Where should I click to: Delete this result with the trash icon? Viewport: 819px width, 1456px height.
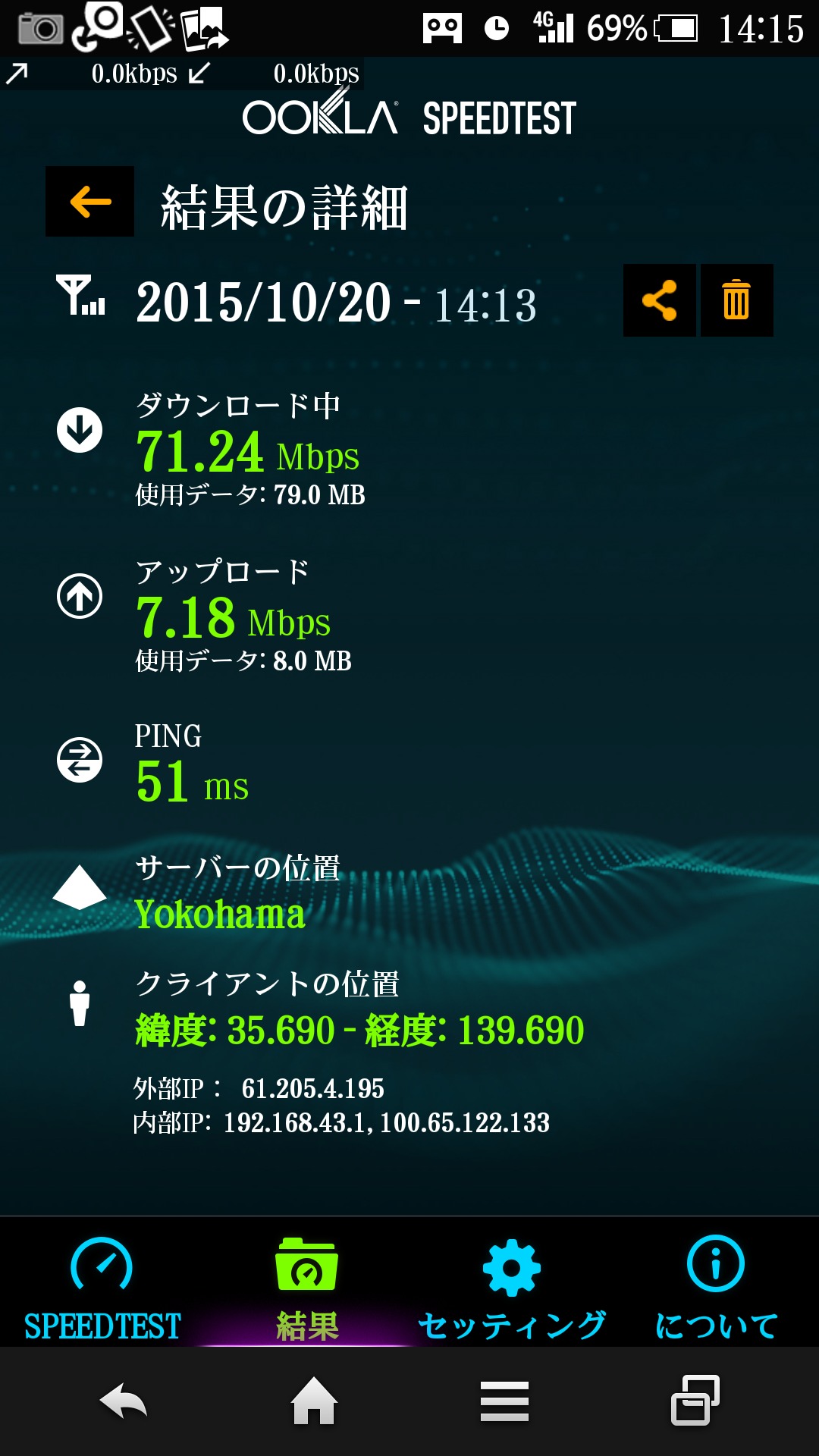736,300
